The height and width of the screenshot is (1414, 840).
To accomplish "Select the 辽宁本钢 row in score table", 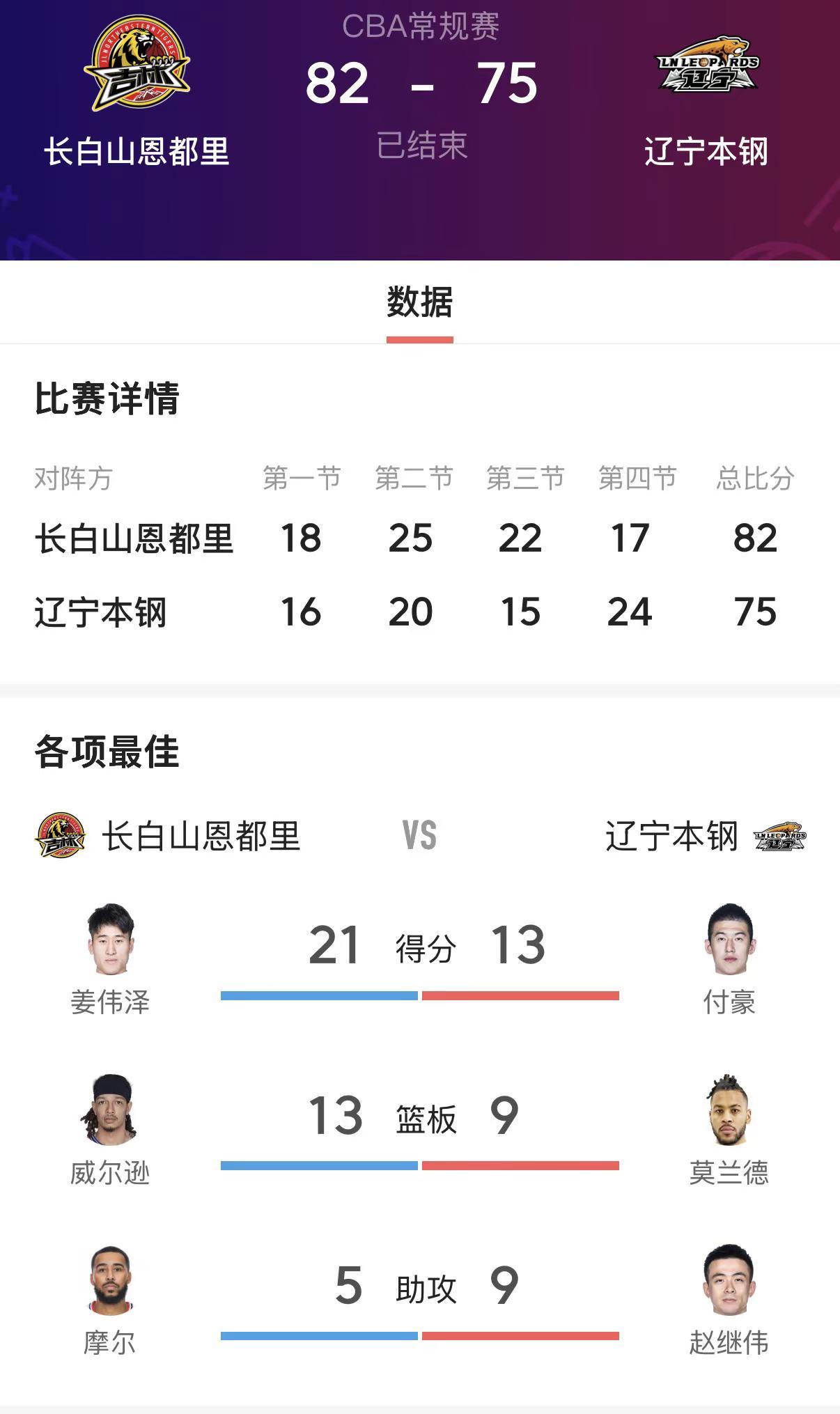I will [418, 612].
